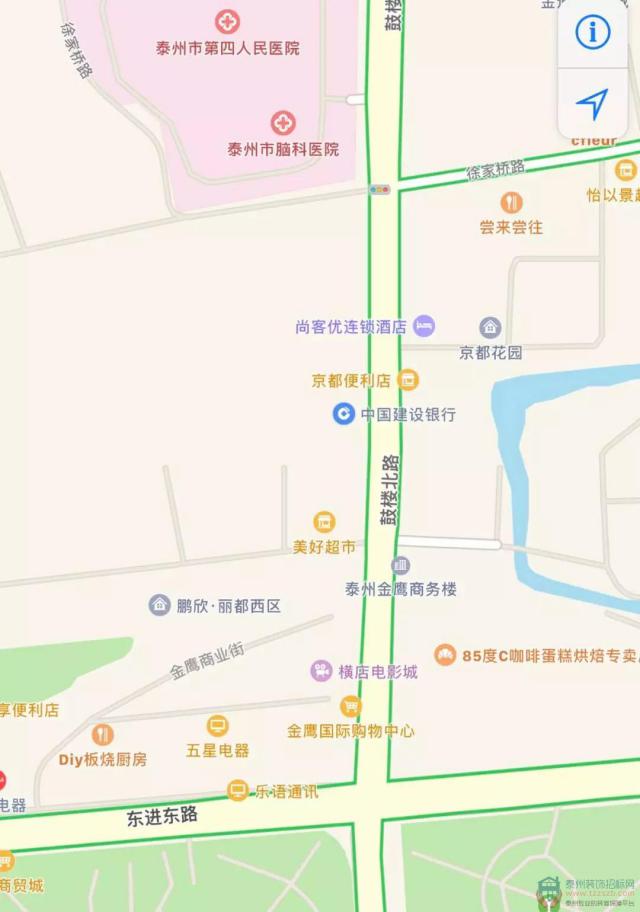This screenshot has height=912, width=640.
Task: Select 泰州市第四人民医院 hospital marker
Action: (227, 21)
